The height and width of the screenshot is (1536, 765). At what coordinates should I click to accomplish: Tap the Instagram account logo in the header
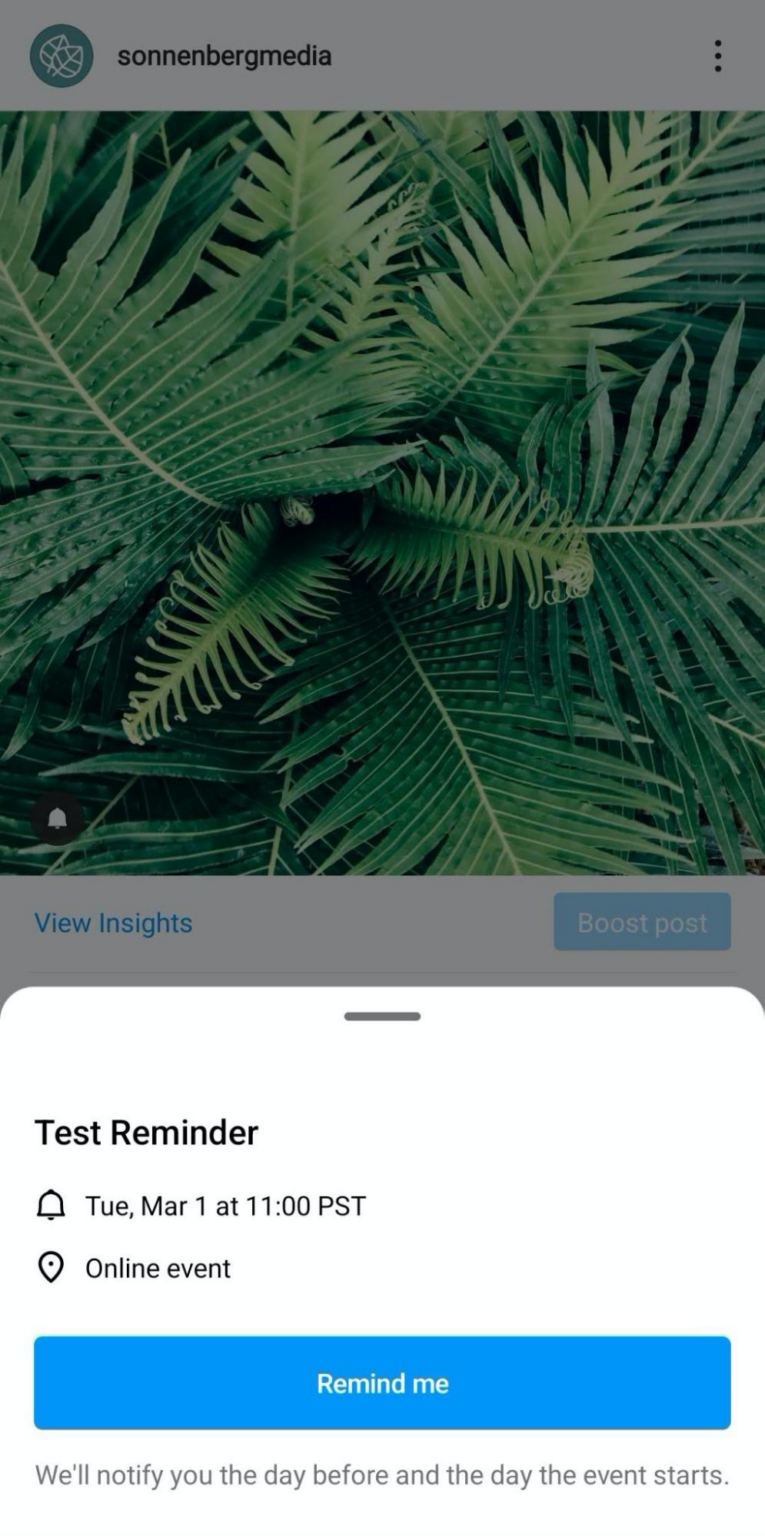pyautogui.click(x=61, y=55)
